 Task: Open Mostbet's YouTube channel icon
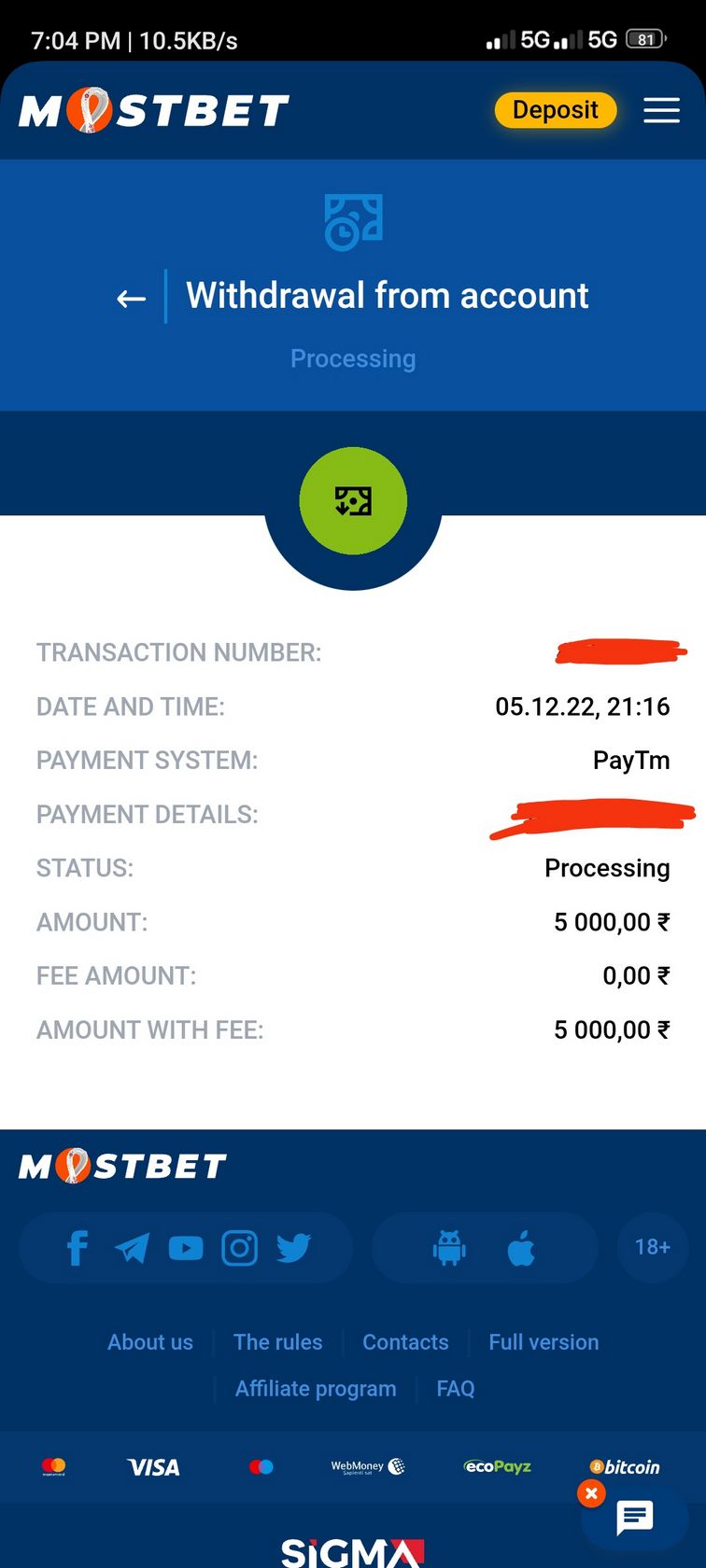click(x=186, y=1248)
